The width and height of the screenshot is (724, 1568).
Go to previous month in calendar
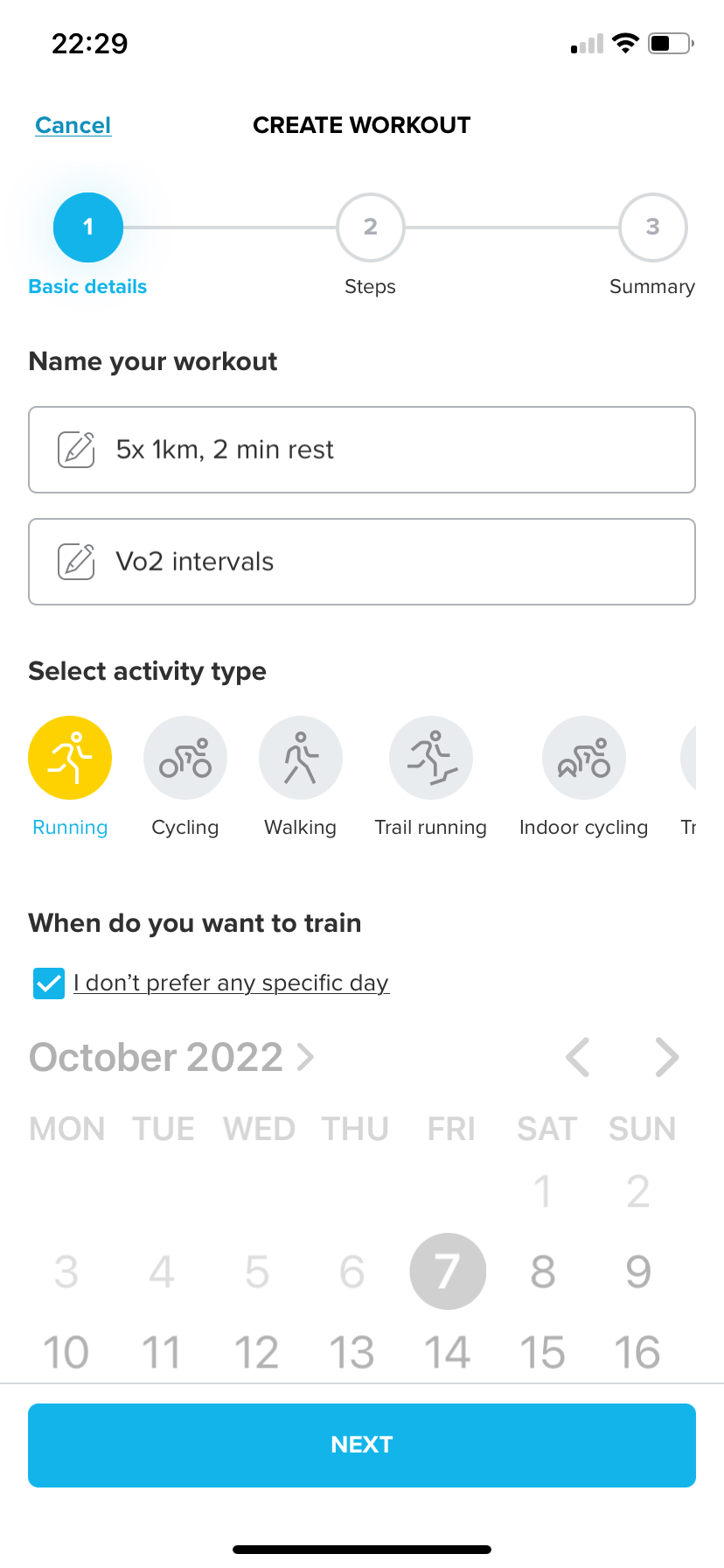[x=578, y=1057]
